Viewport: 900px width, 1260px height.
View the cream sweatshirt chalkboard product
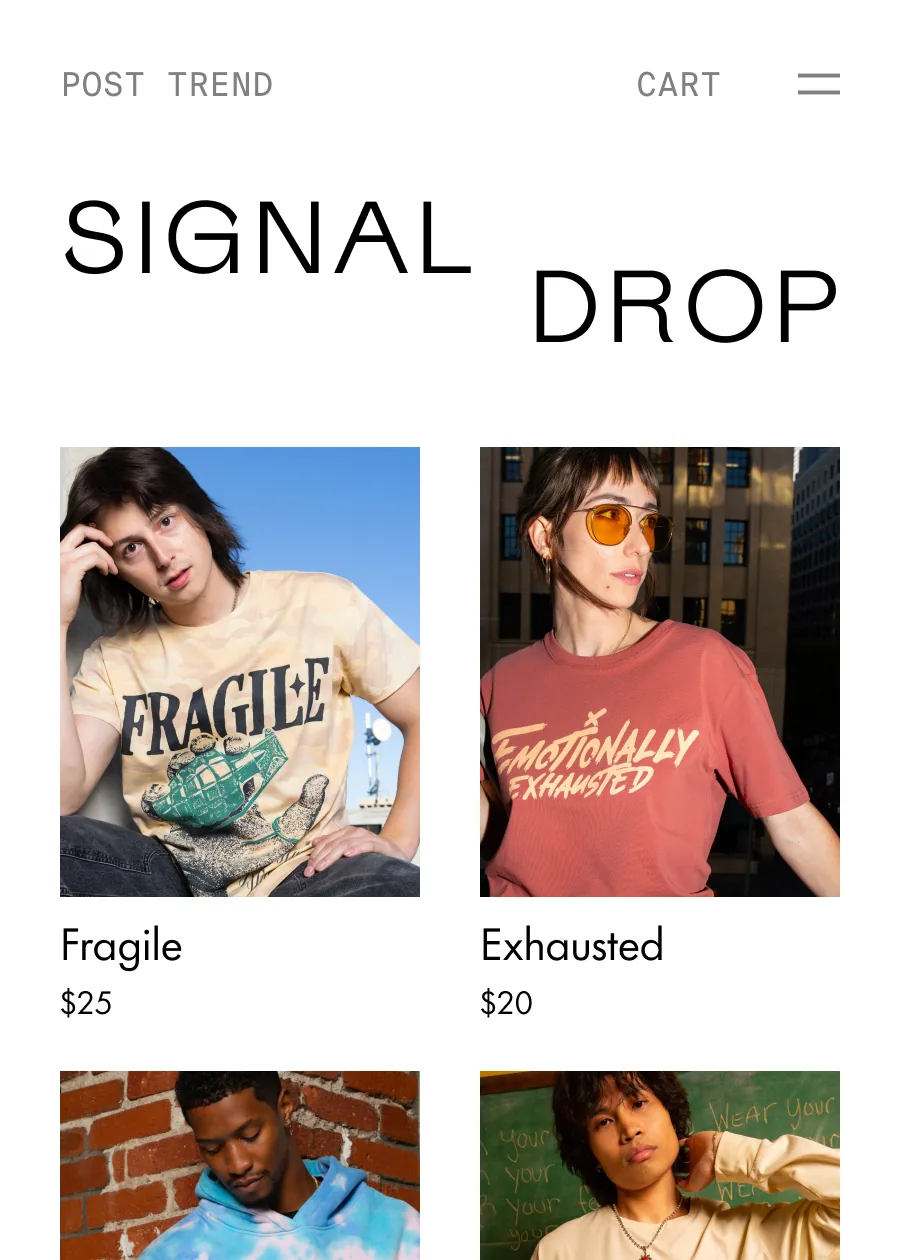click(x=660, y=1166)
